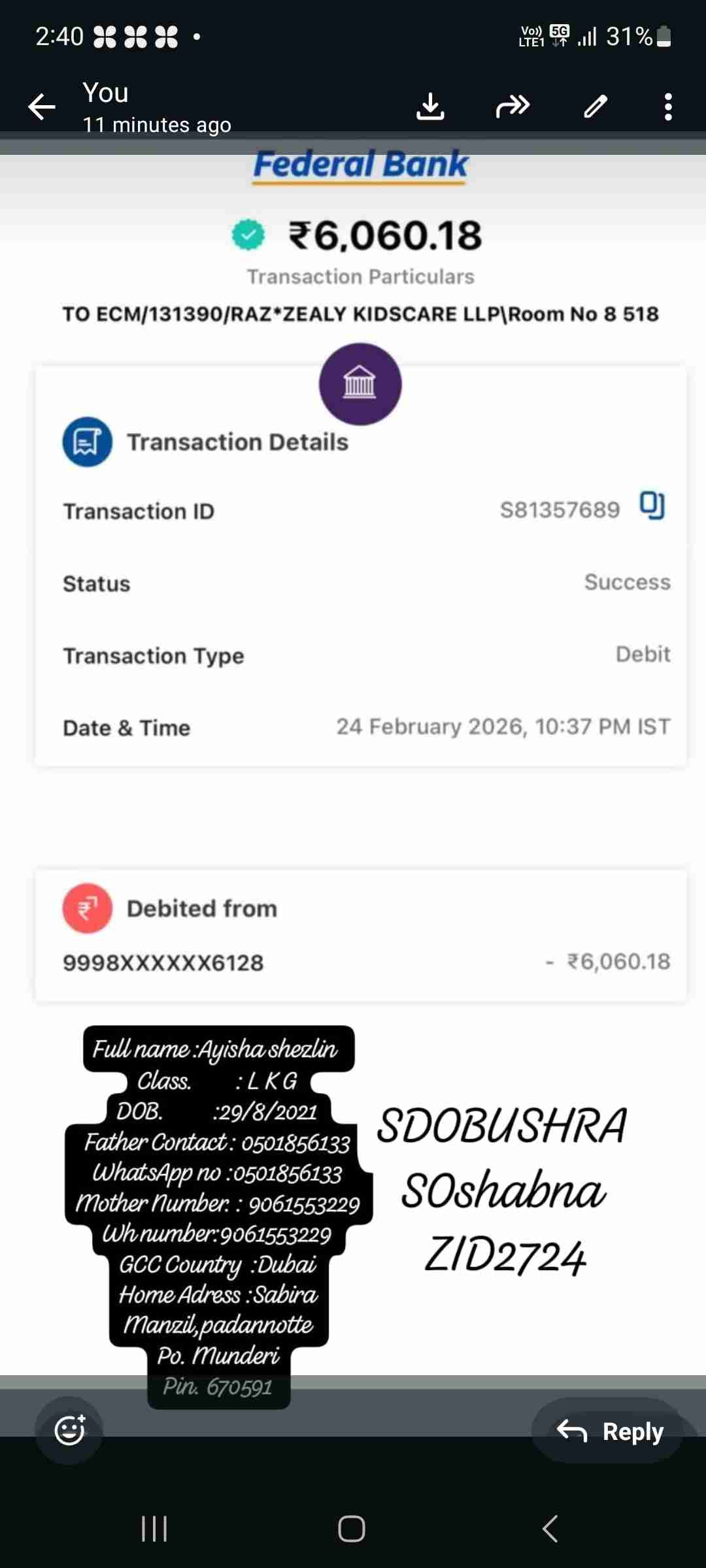This screenshot has width=706, height=1568.
Task: Open the three-dot overflow menu
Action: pyautogui.click(x=667, y=106)
